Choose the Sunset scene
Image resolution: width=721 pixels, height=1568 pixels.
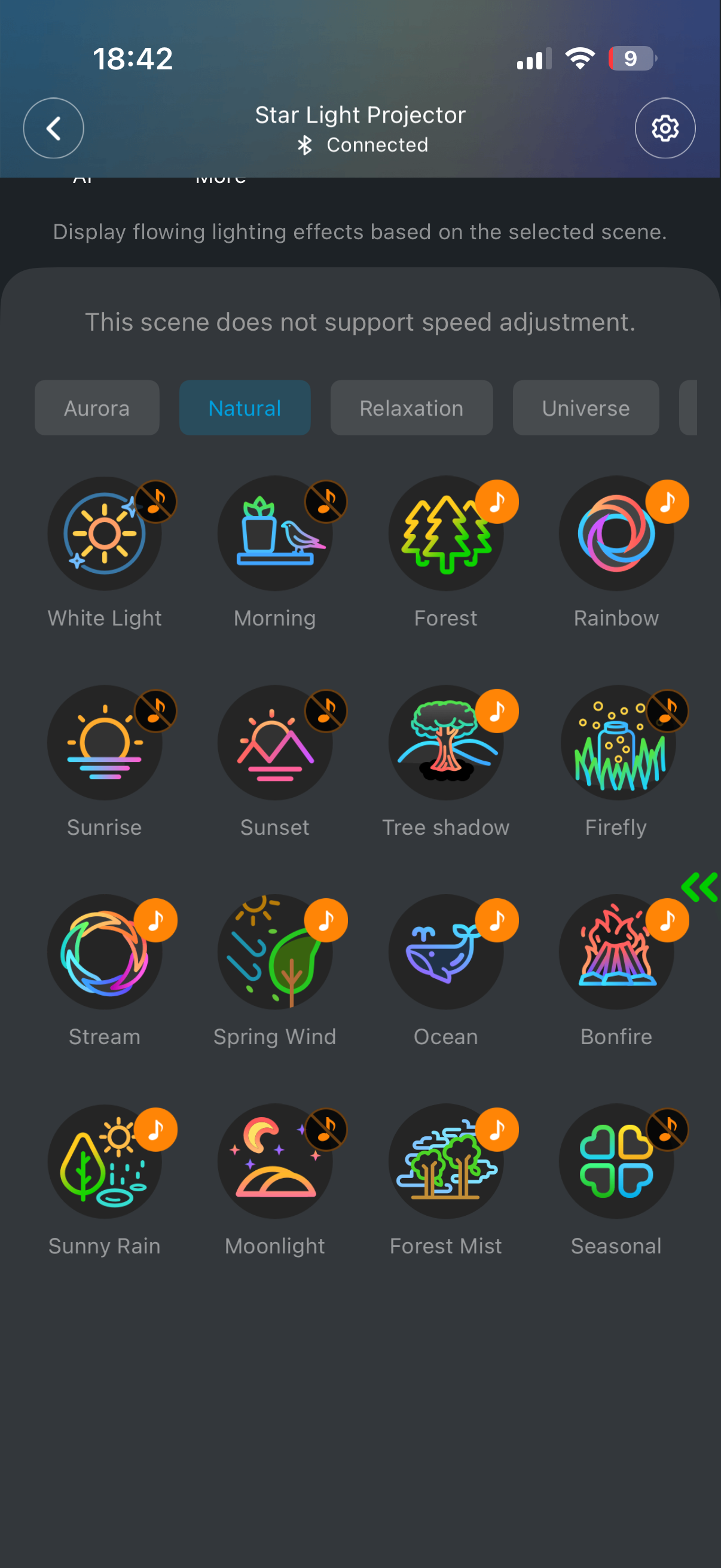pyautogui.click(x=275, y=743)
